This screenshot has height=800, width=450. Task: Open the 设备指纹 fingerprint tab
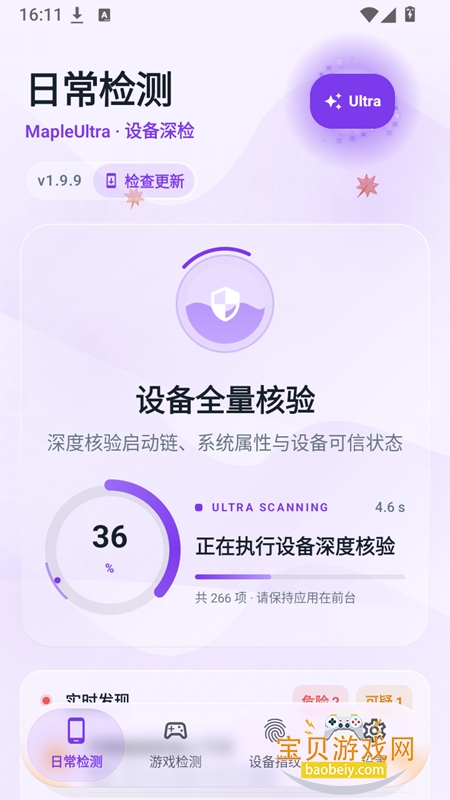(x=274, y=743)
